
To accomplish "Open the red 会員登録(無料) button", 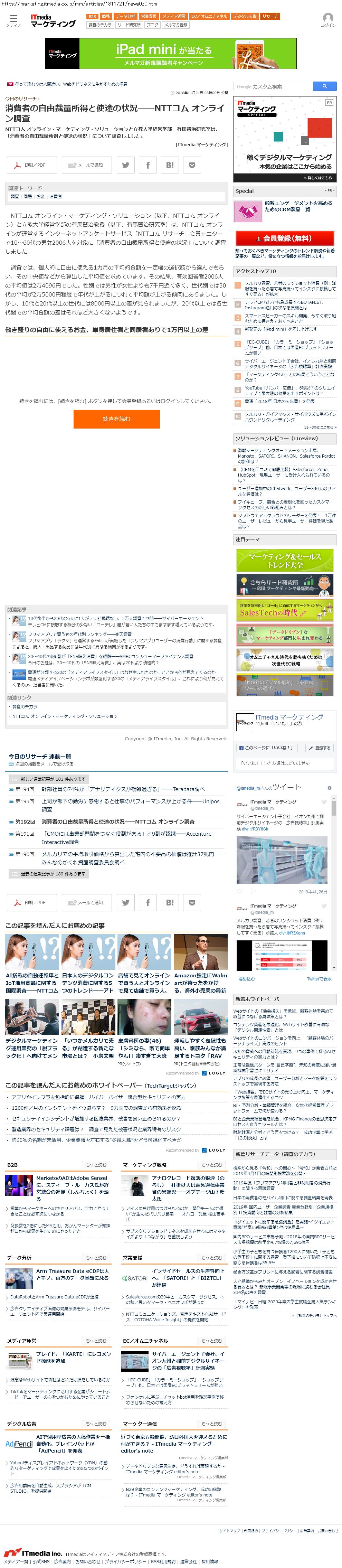I will (x=284, y=238).
